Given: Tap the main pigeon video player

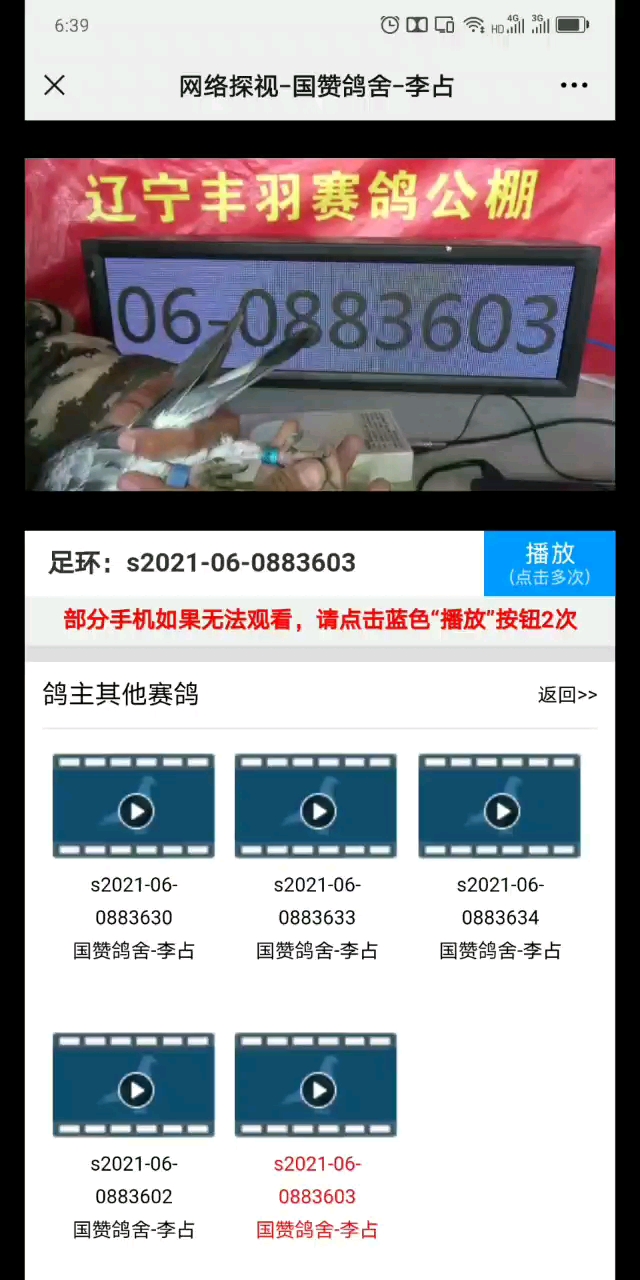Looking at the screenshot, I should point(320,324).
